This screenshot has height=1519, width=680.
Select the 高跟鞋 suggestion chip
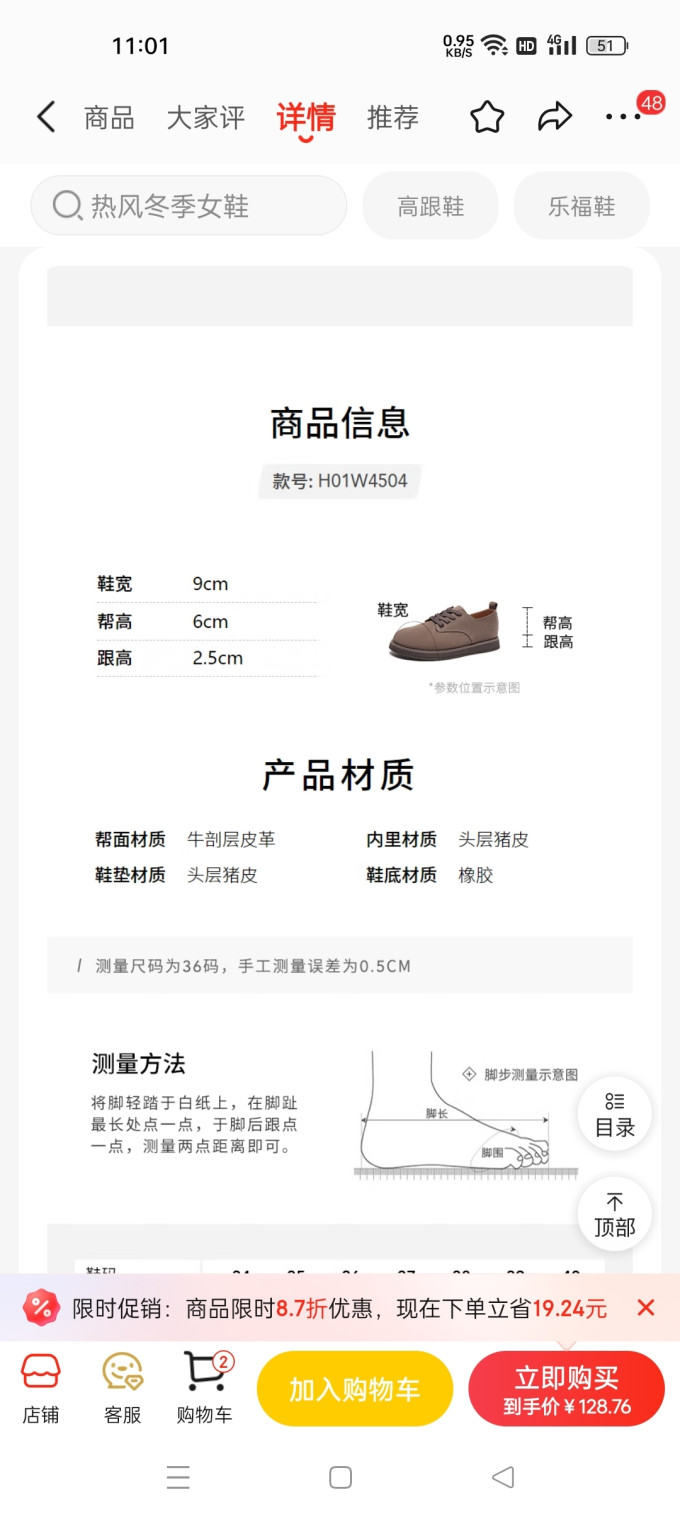coord(431,206)
